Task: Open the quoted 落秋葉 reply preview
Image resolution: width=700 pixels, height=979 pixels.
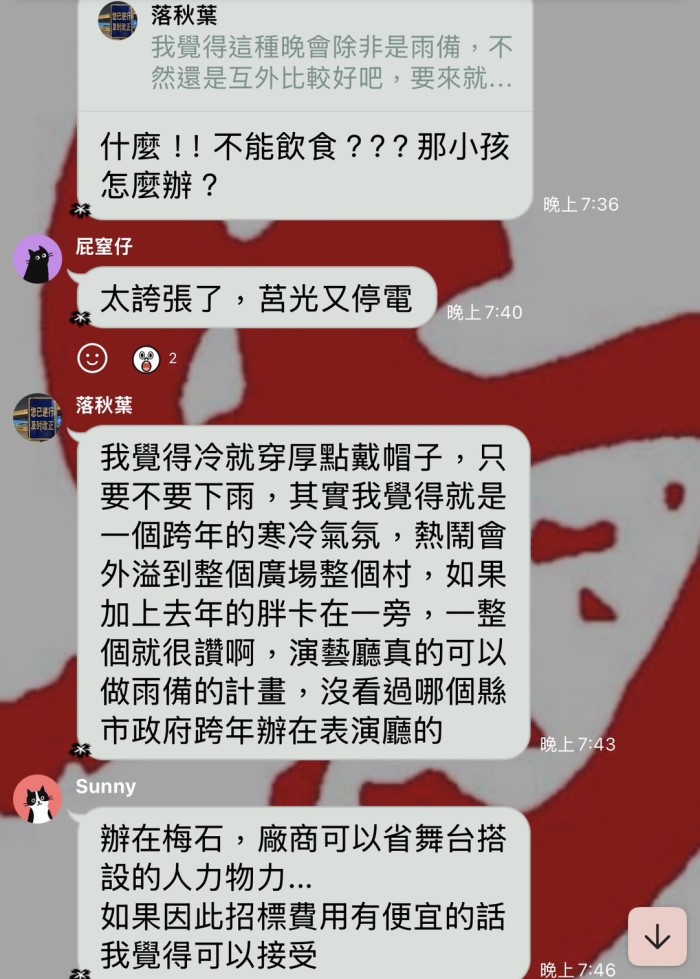Action: (x=310, y=49)
